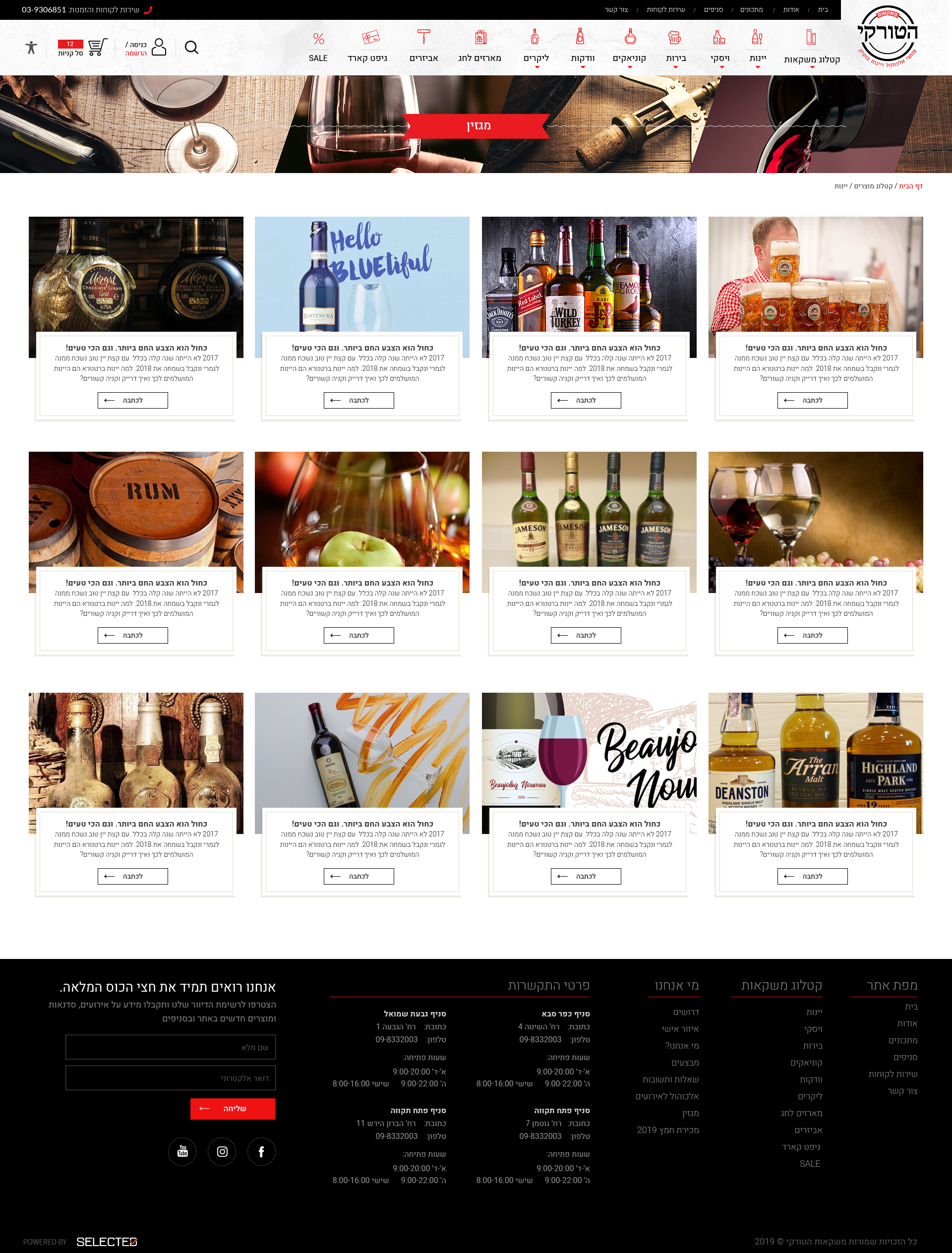Submit the newsletter form with שליחה
The height and width of the screenshot is (1253, 952).
coord(233,1109)
